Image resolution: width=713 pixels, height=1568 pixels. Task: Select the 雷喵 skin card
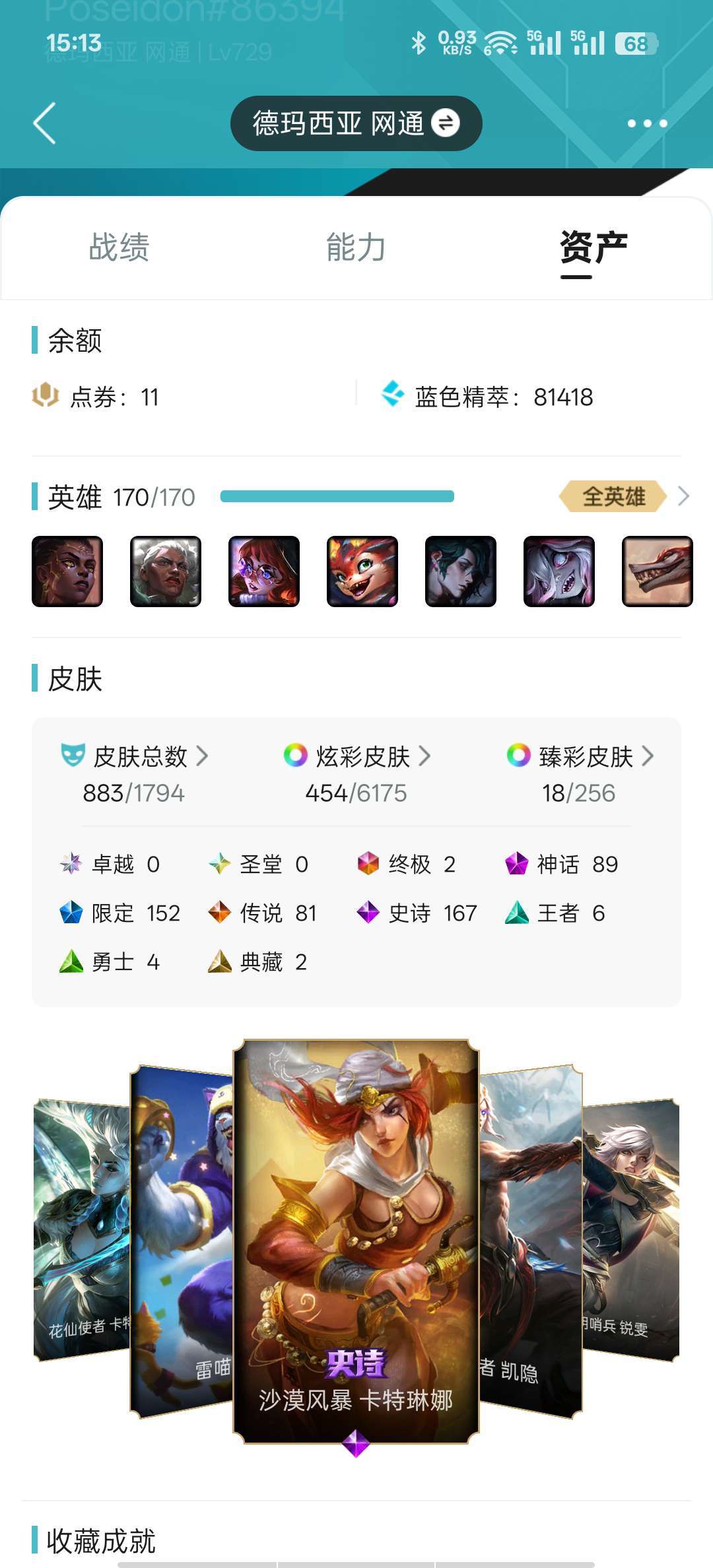click(182, 1241)
